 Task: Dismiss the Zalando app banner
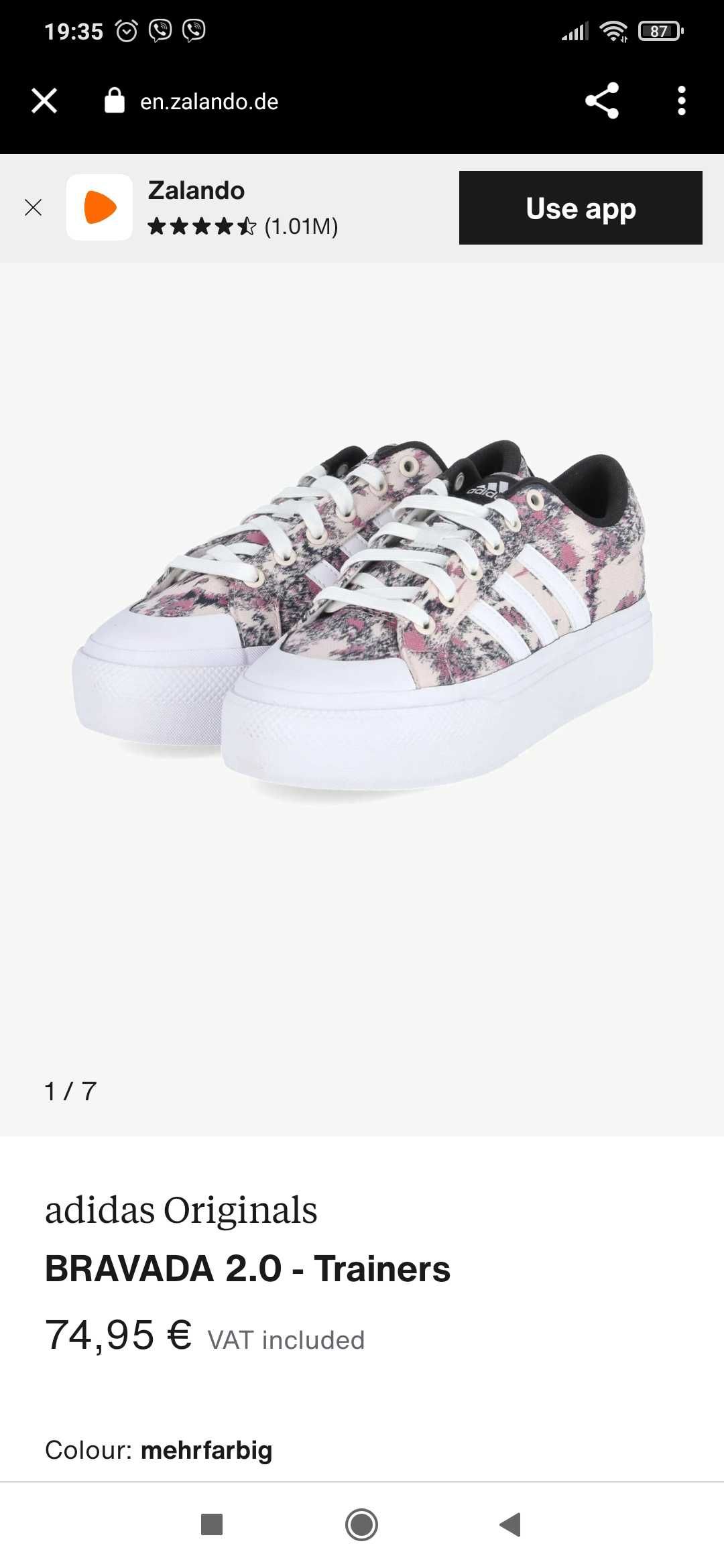click(33, 208)
